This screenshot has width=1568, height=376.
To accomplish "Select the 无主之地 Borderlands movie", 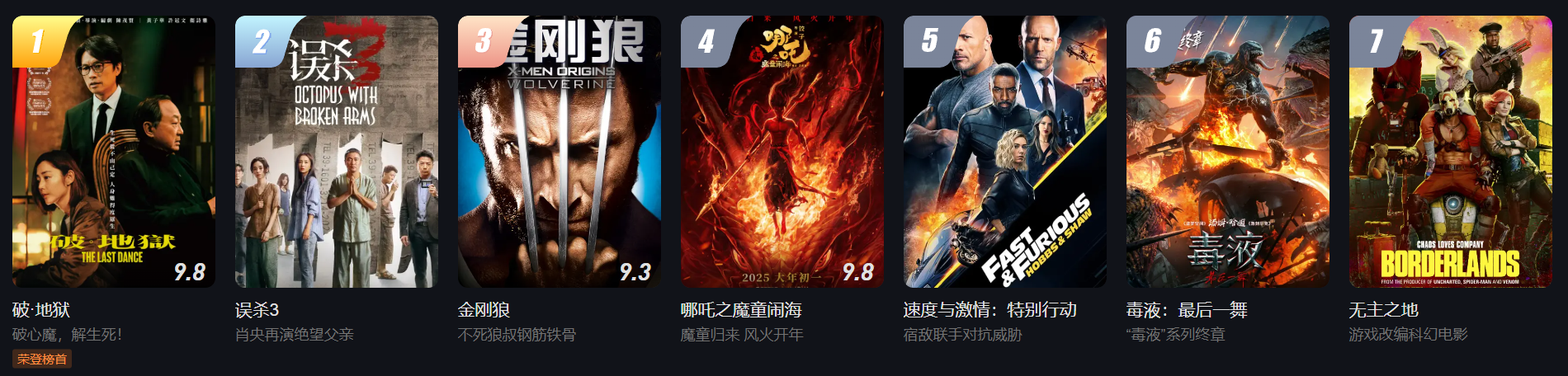I will click(1450, 153).
